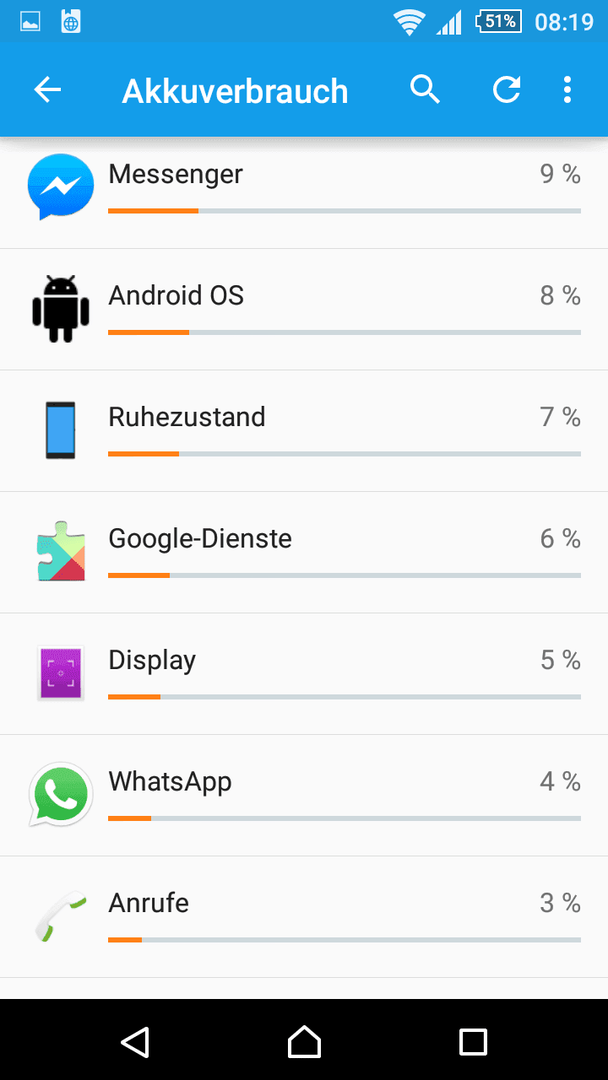The height and width of the screenshot is (1080, 608).
Task: Open the overflow menu
Action: pyautogui.click(x=567, y=90)
